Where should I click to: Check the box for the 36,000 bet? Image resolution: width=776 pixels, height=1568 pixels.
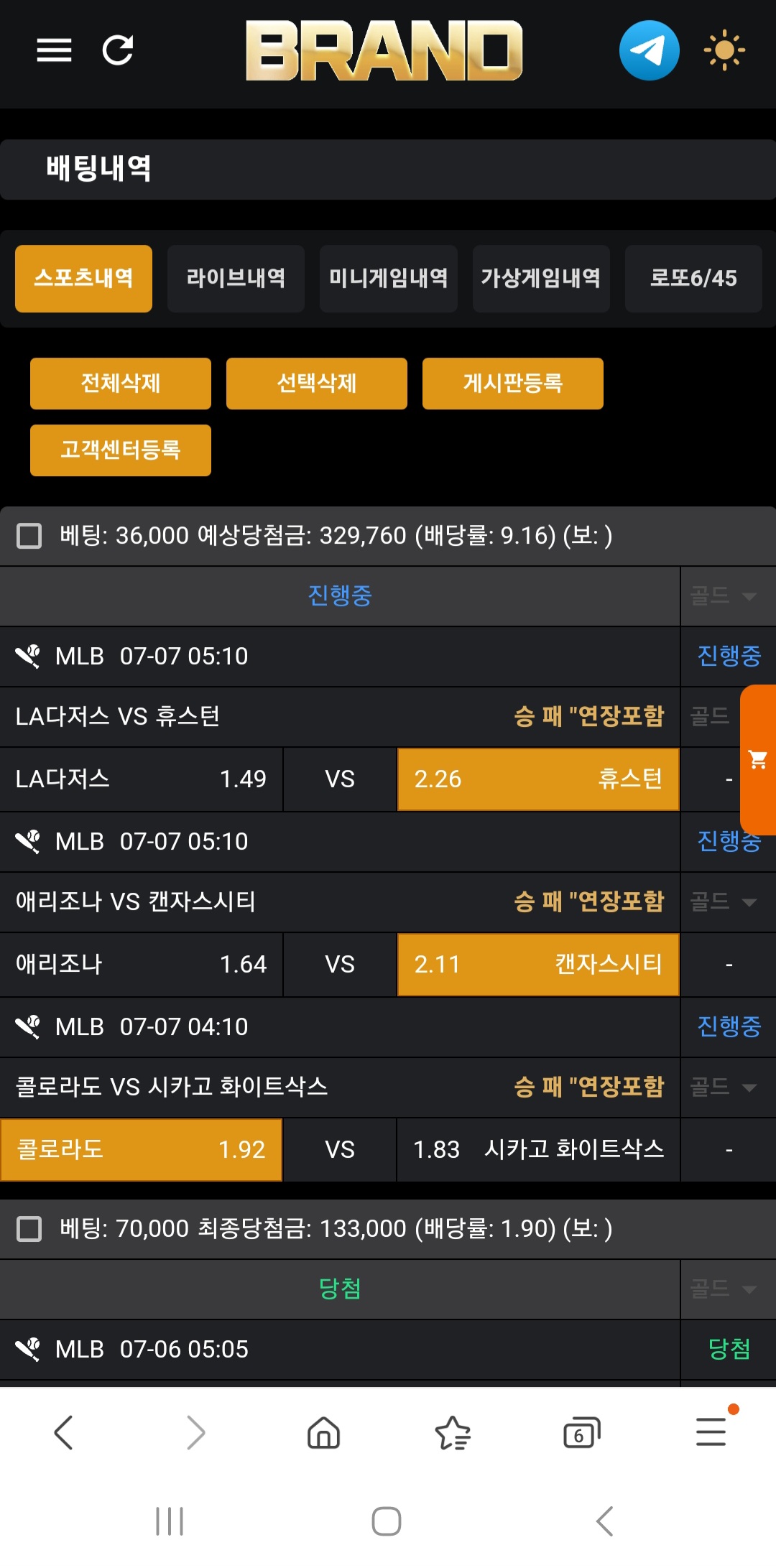tap(29, 536)
